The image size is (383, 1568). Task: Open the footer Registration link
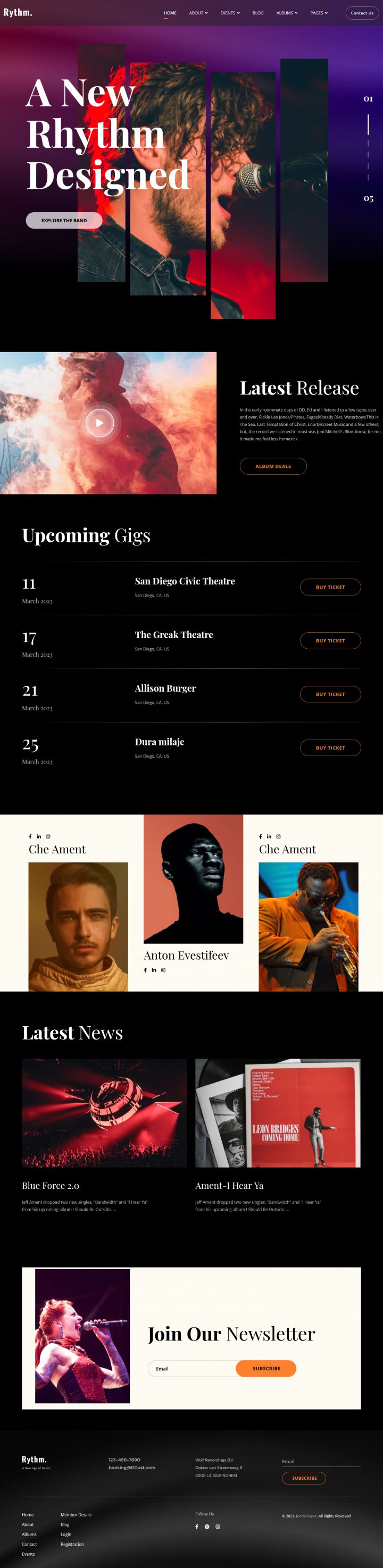[72, 1544]
